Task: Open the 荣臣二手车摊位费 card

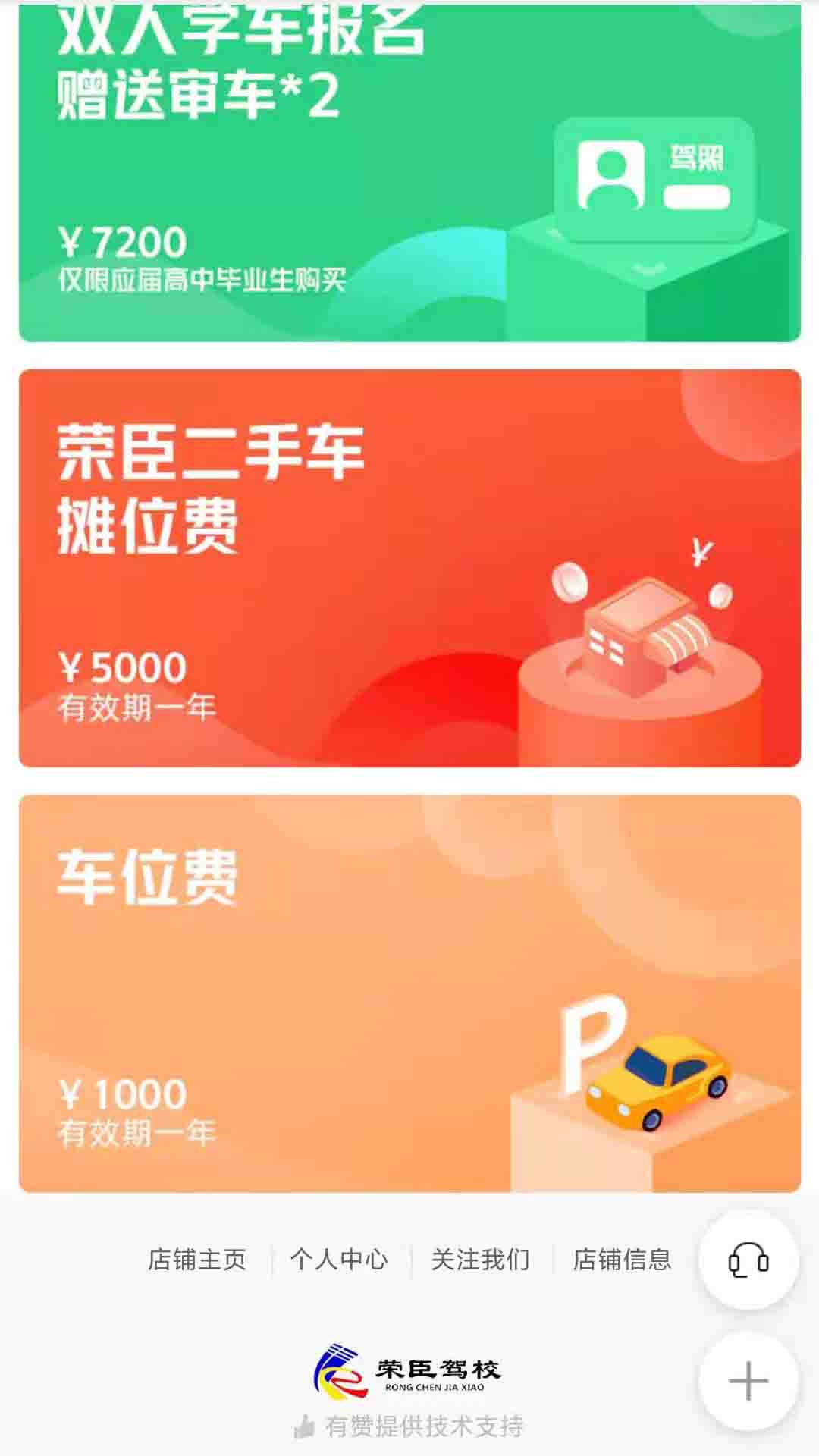Action: 409,568
